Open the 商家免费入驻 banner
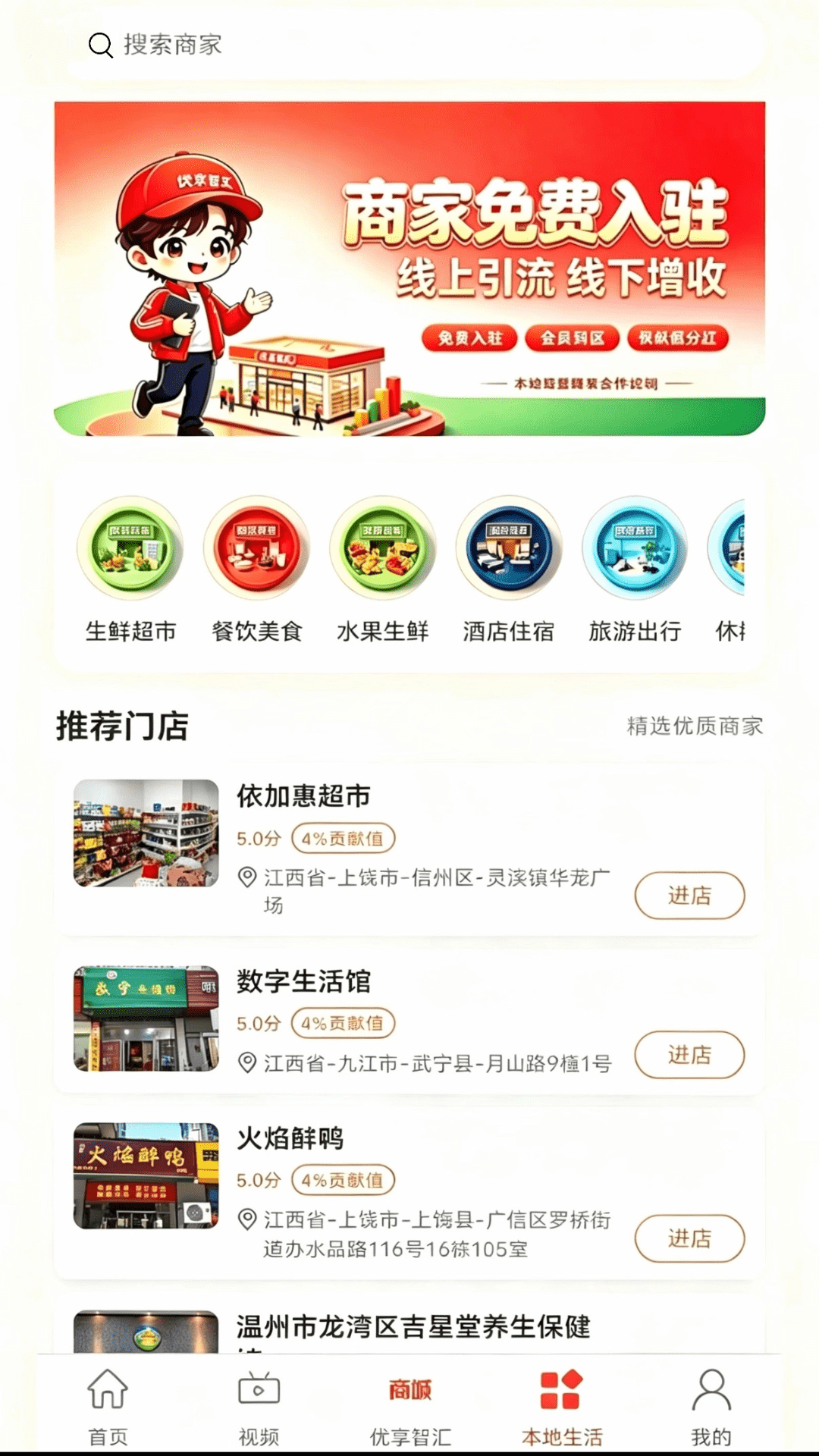The width and height of the screenshot is (819, 1456). click(x=409, y=269)
